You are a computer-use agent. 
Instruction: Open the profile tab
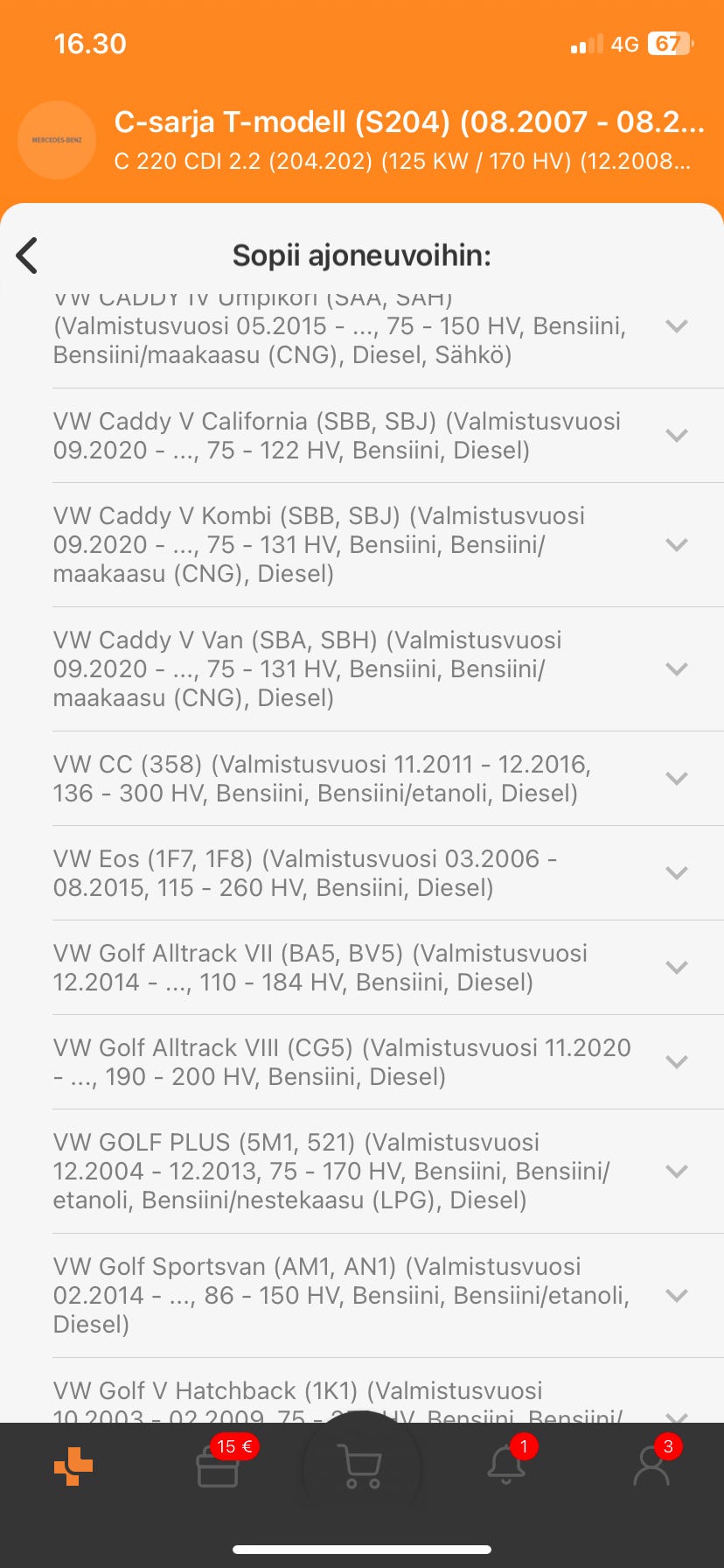coord(651,1466)
